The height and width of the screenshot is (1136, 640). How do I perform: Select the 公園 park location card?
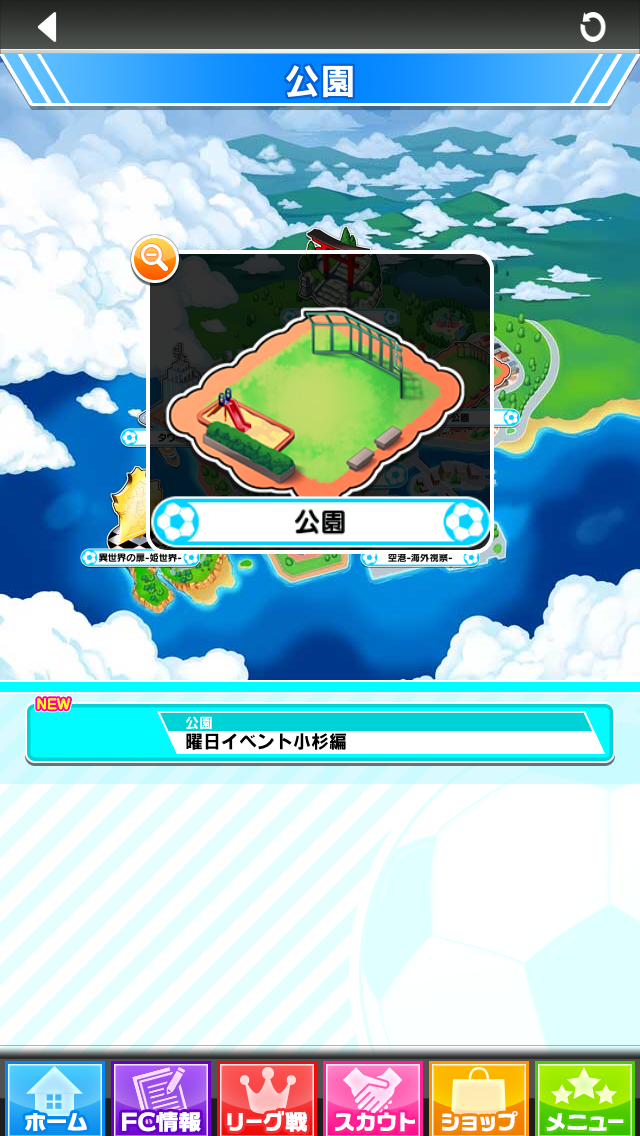[320, 400]
